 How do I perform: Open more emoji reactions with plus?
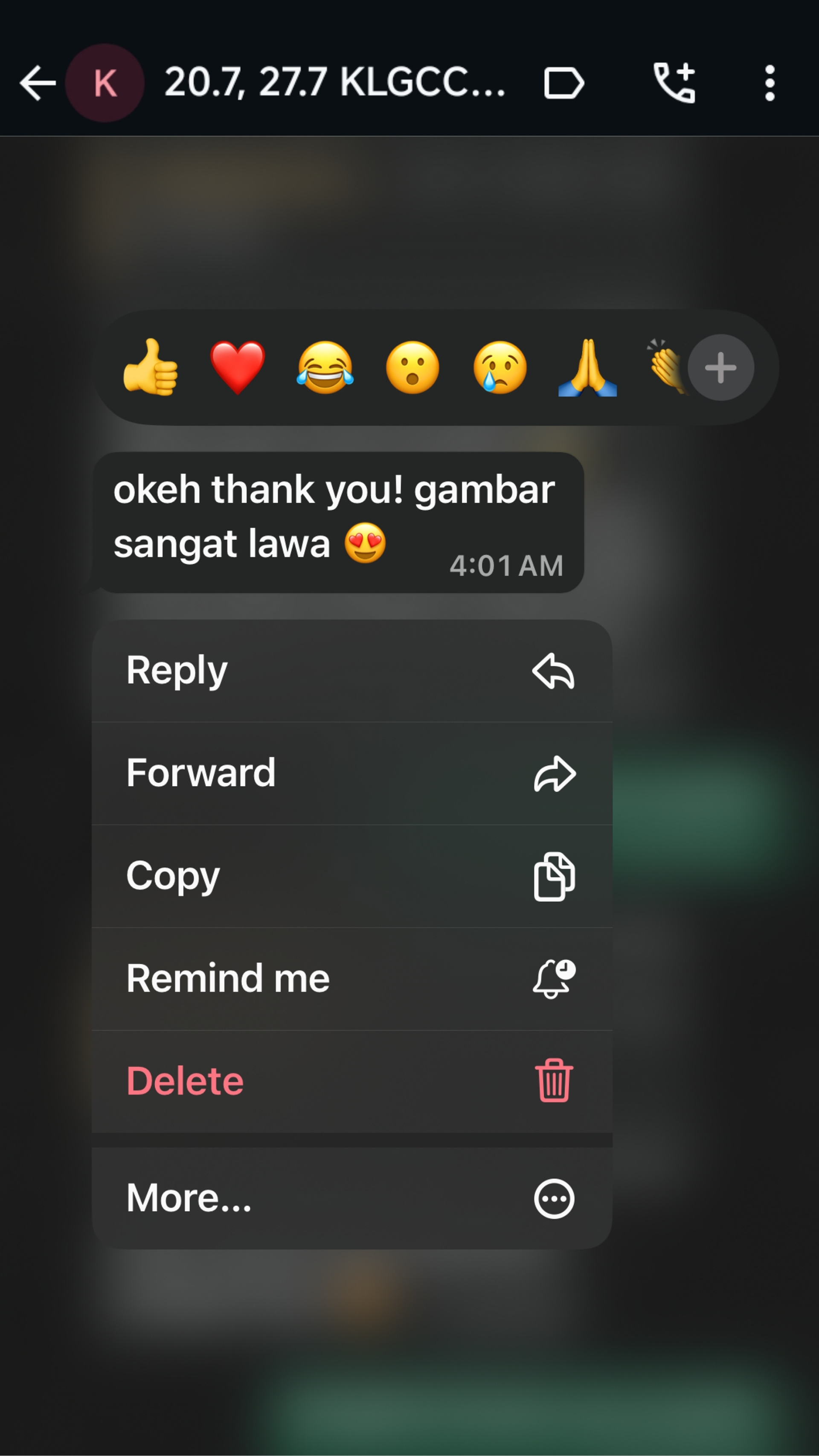[720, 367]
